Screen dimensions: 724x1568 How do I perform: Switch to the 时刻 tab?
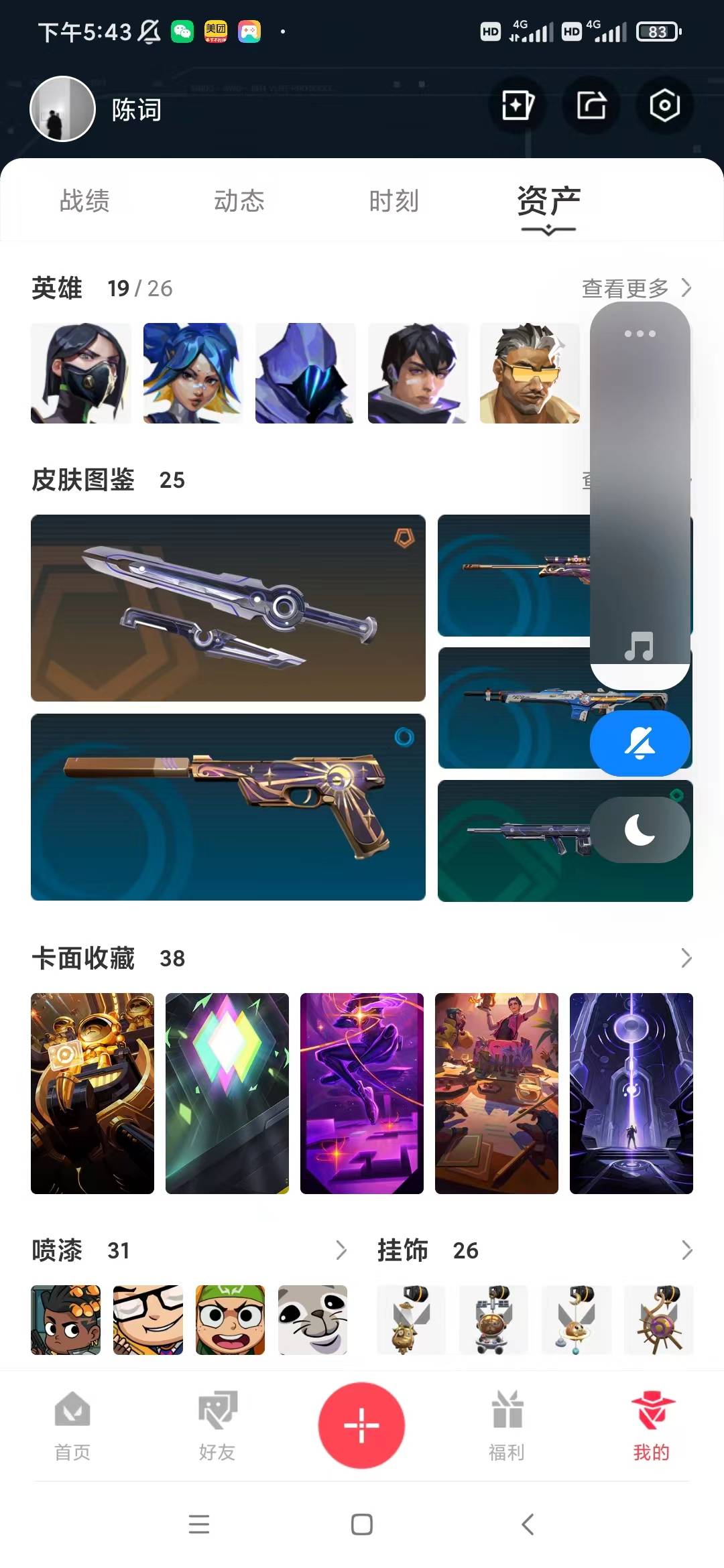tap(394, 201)
